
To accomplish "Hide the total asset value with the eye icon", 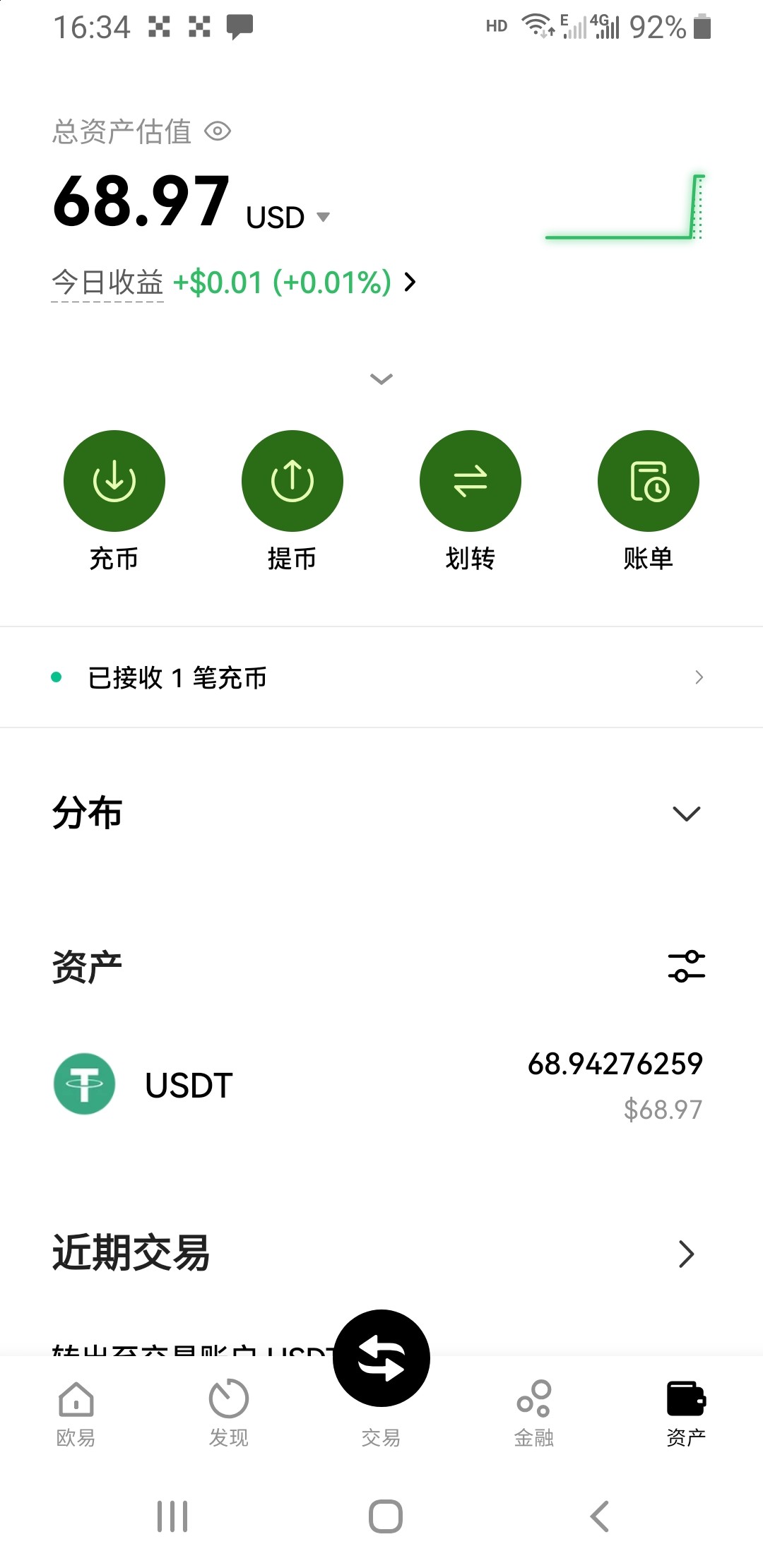I will coord(218,131).
